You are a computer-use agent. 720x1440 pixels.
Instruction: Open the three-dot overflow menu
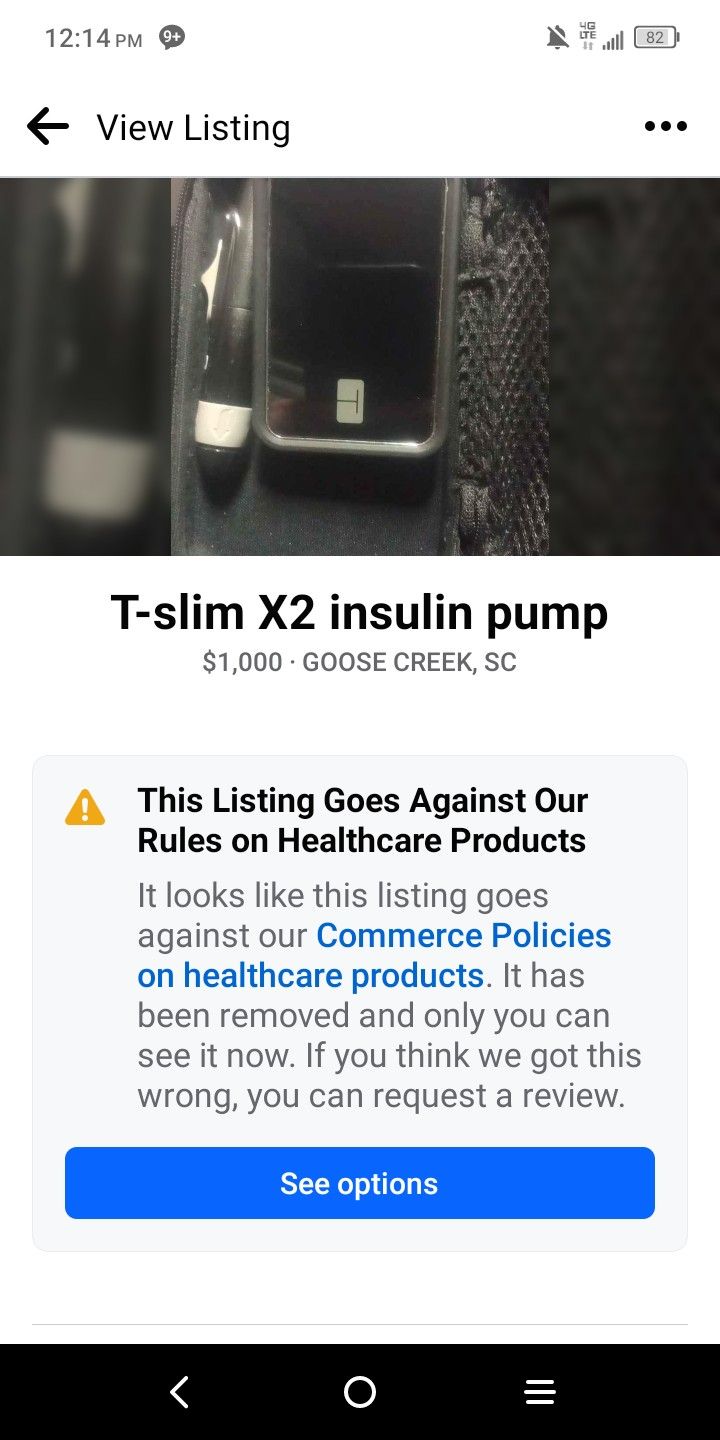666,127
